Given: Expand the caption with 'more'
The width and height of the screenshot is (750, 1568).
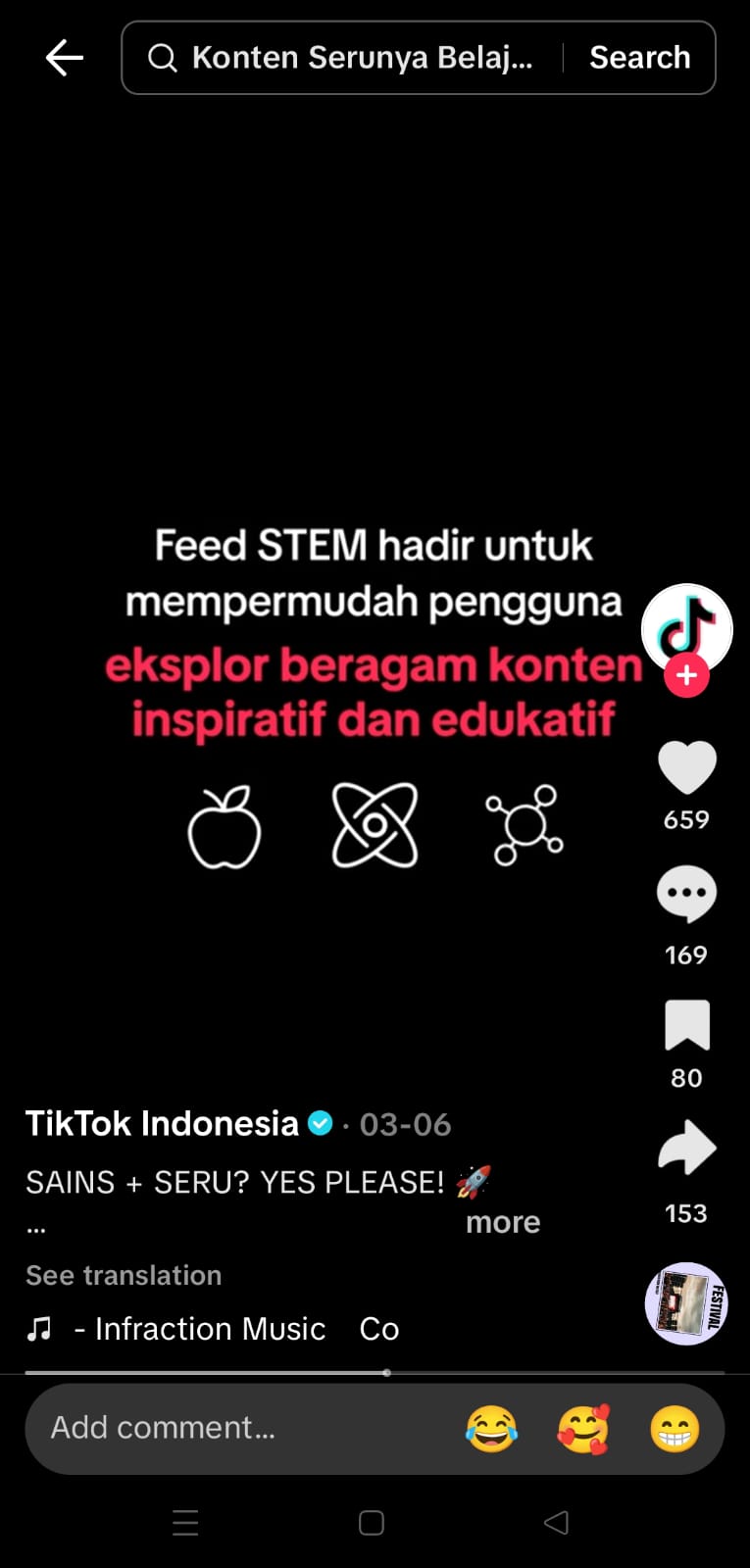Looking at the screenshot, I should click(502, 1222).
